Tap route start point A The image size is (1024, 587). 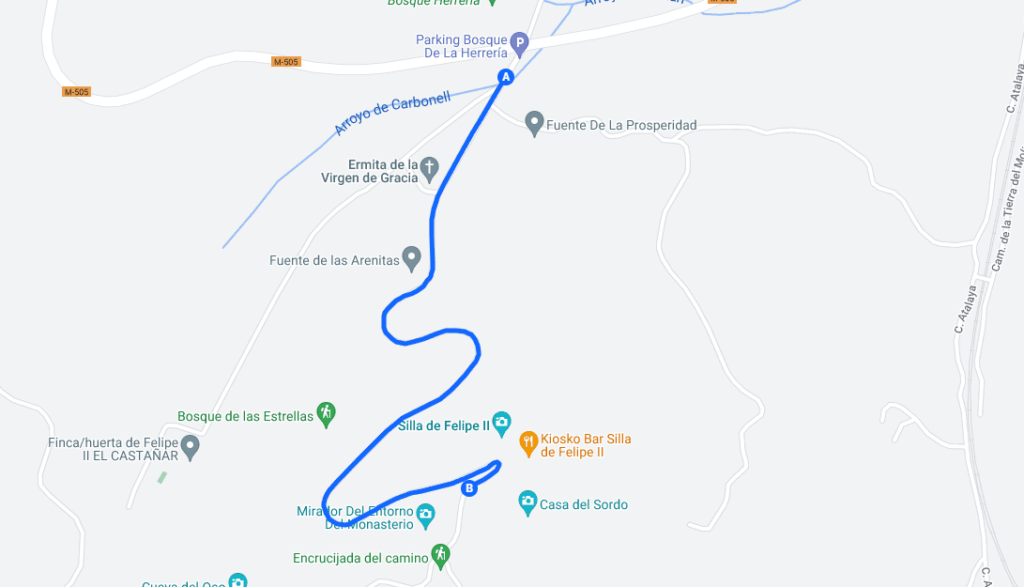tap(506, 77)
